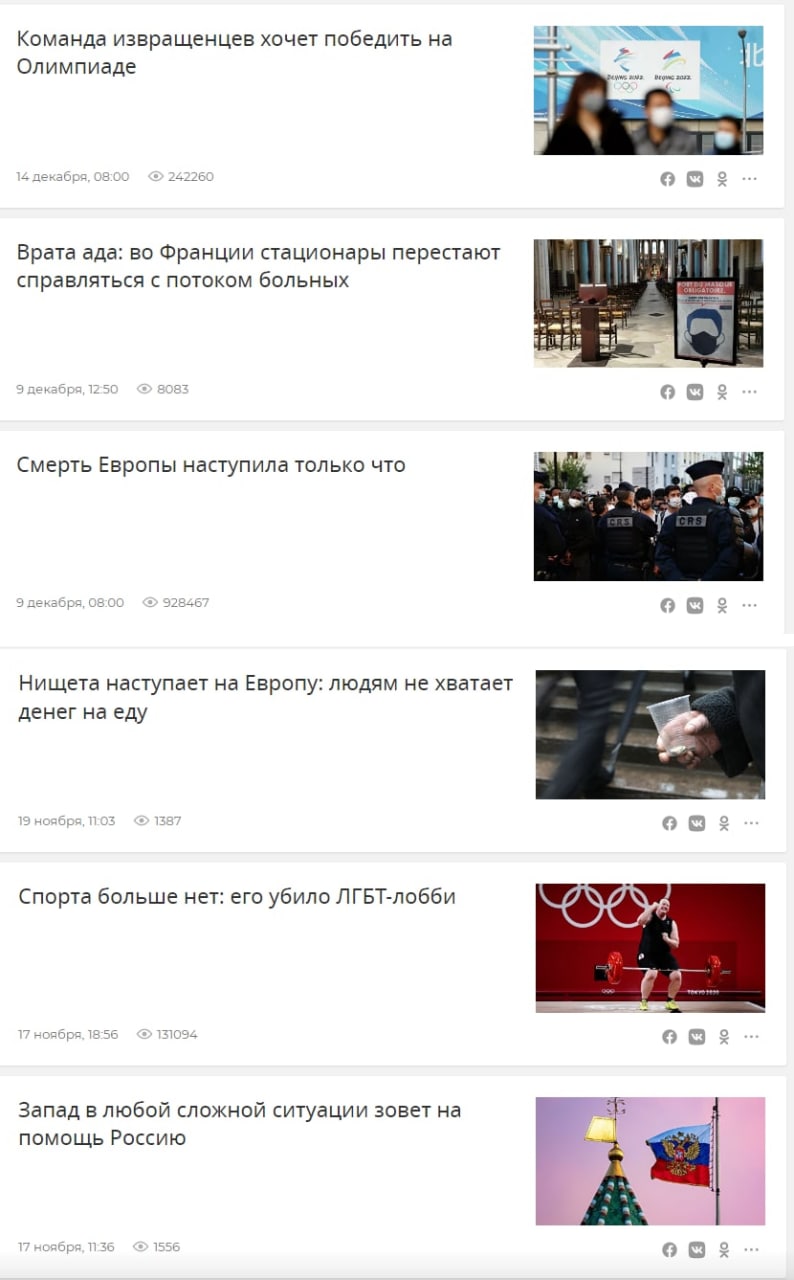This screenshot has height=1280, width=794.
Task: Share the 17 ноября, 11:36 article on Odnoklassniki
Action: tap(724, 1250)
